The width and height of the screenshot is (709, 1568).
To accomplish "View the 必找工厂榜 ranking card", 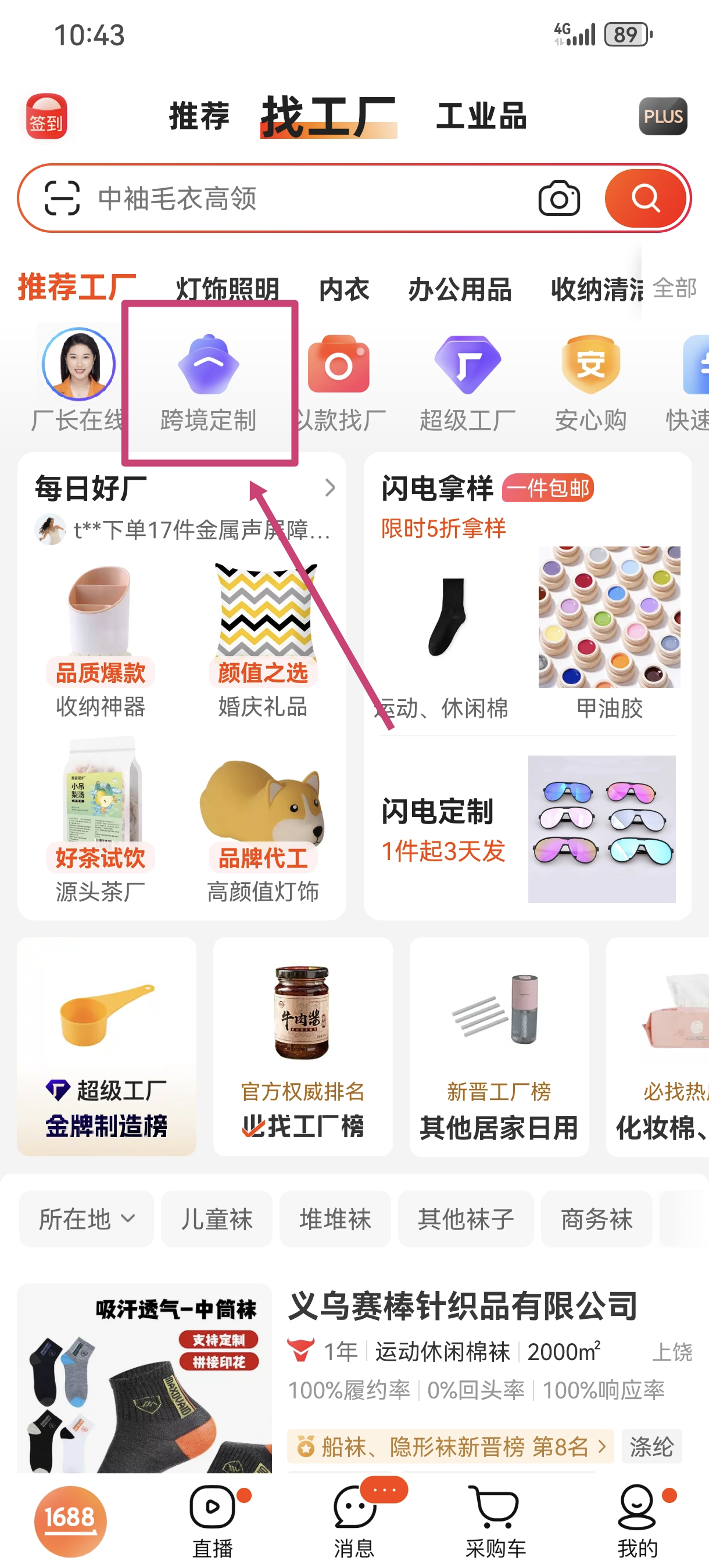I will coord(303,1047).
